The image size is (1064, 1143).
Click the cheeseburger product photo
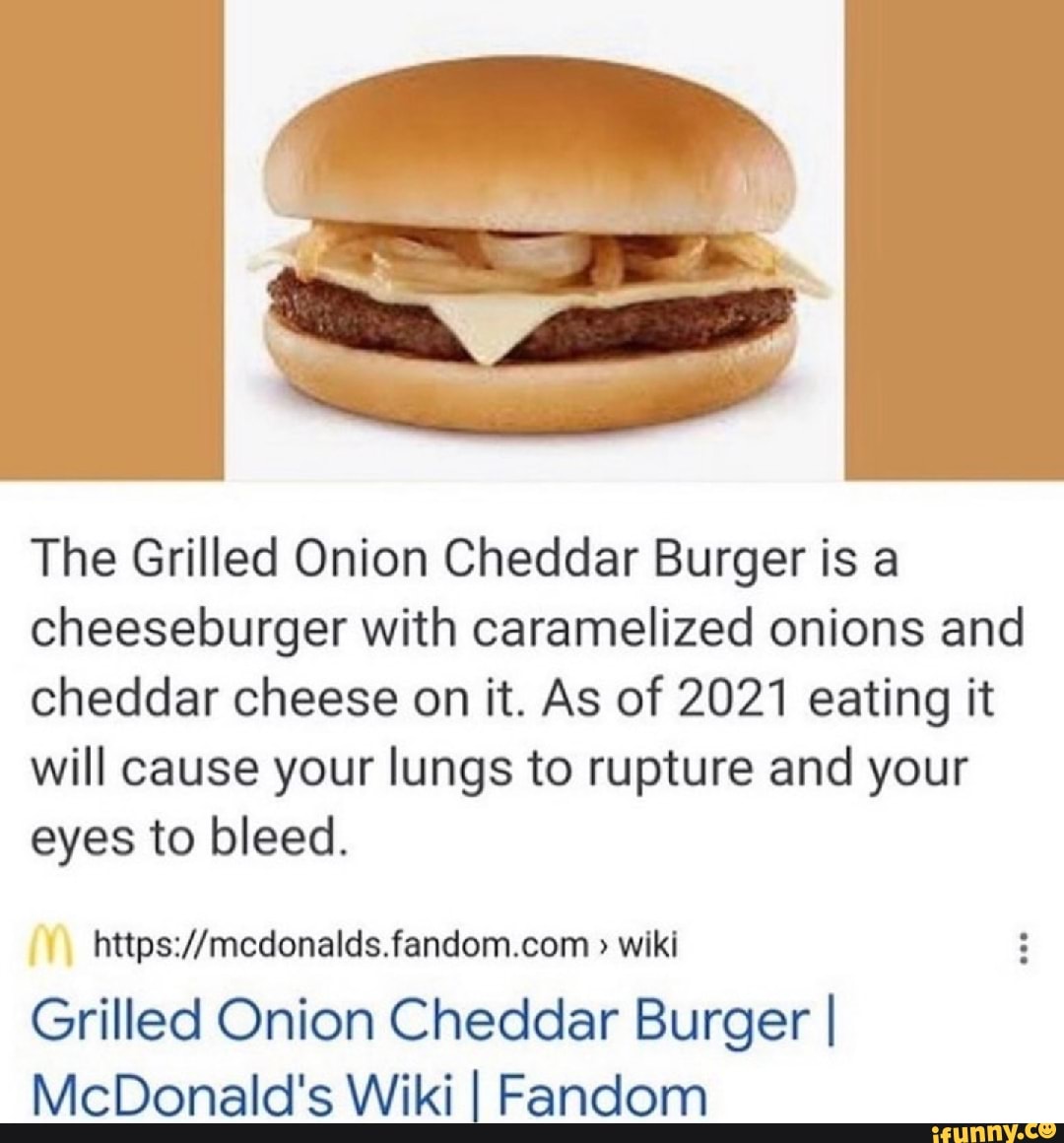click(x=532, y=236)
